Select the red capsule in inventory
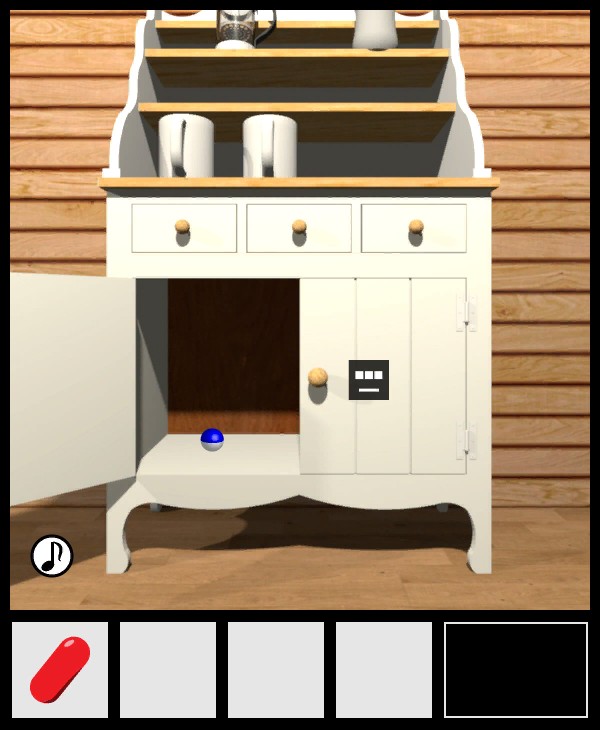The width and height of the screenshot is (600, 730). (60, 670)
